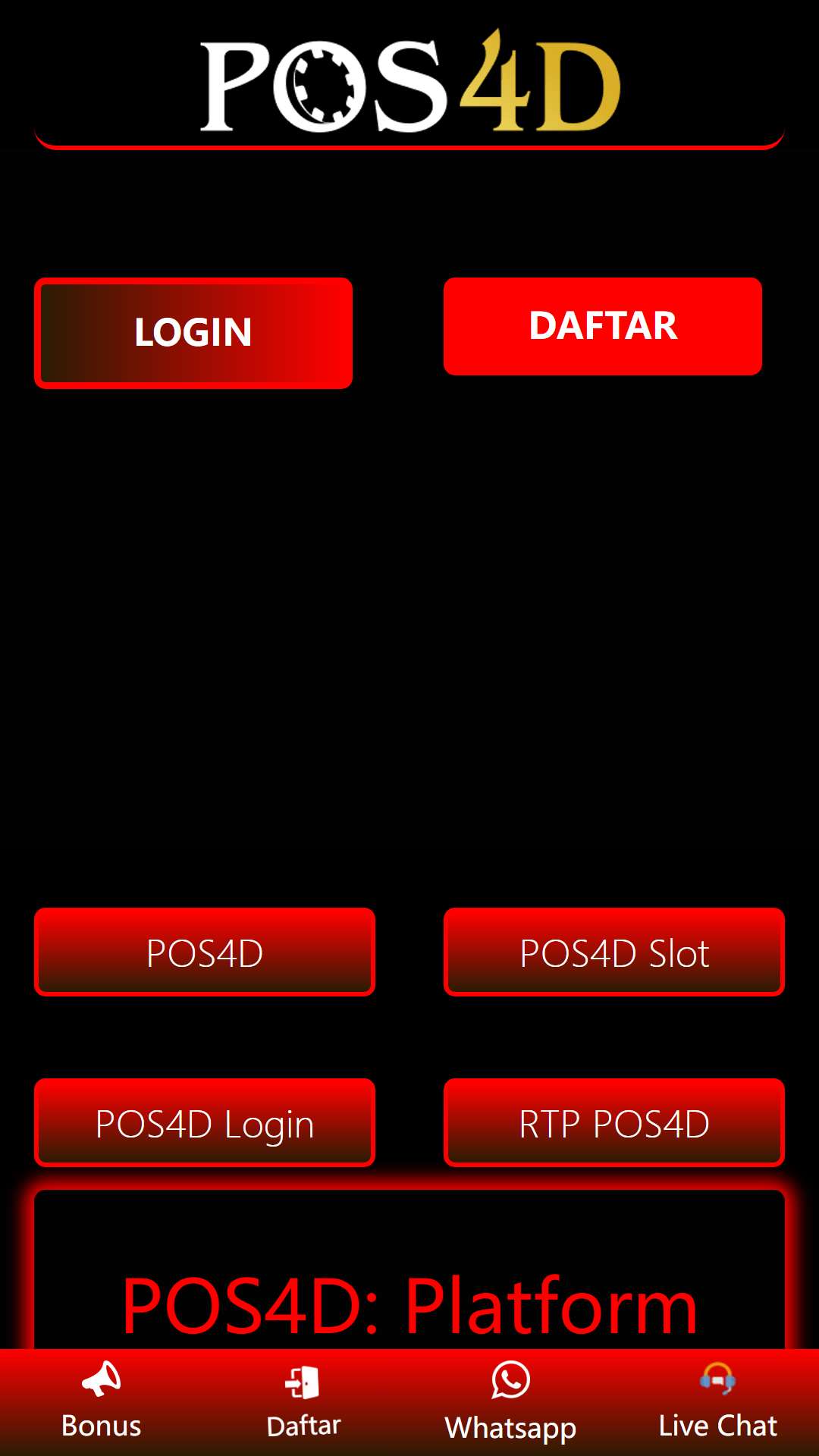The width and height of the screenshot is (819, 1456).
Task: Open Bonus in the bottom bar
Action: (102, 1401)
